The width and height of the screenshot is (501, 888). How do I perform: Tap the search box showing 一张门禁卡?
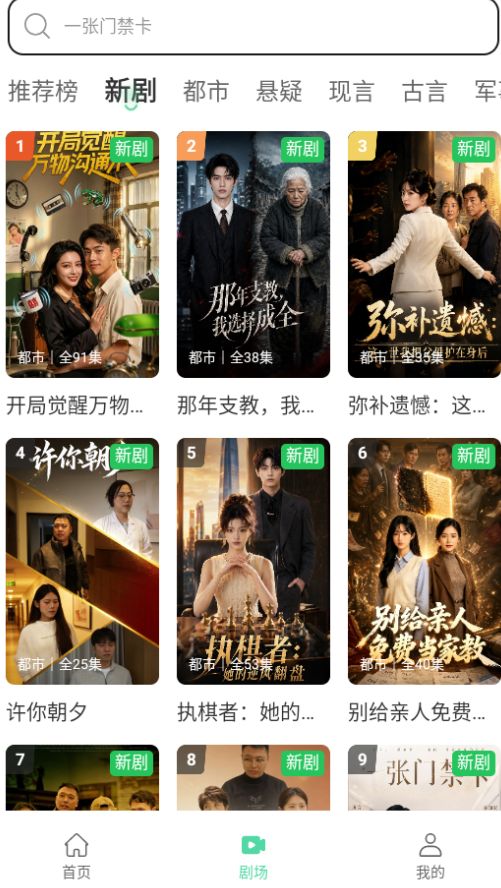click(253, 27)
